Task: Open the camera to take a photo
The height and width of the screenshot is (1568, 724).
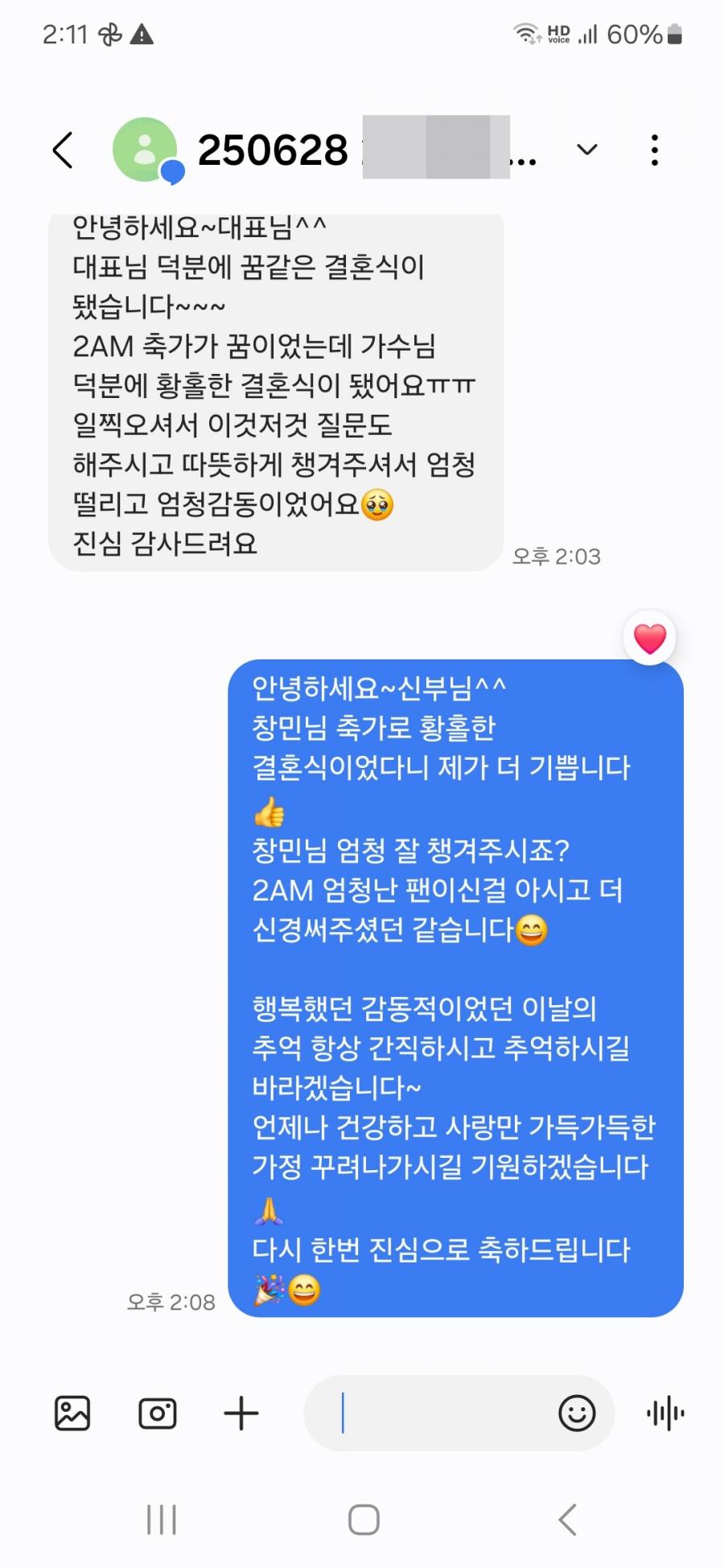Action: [158, 1414]
